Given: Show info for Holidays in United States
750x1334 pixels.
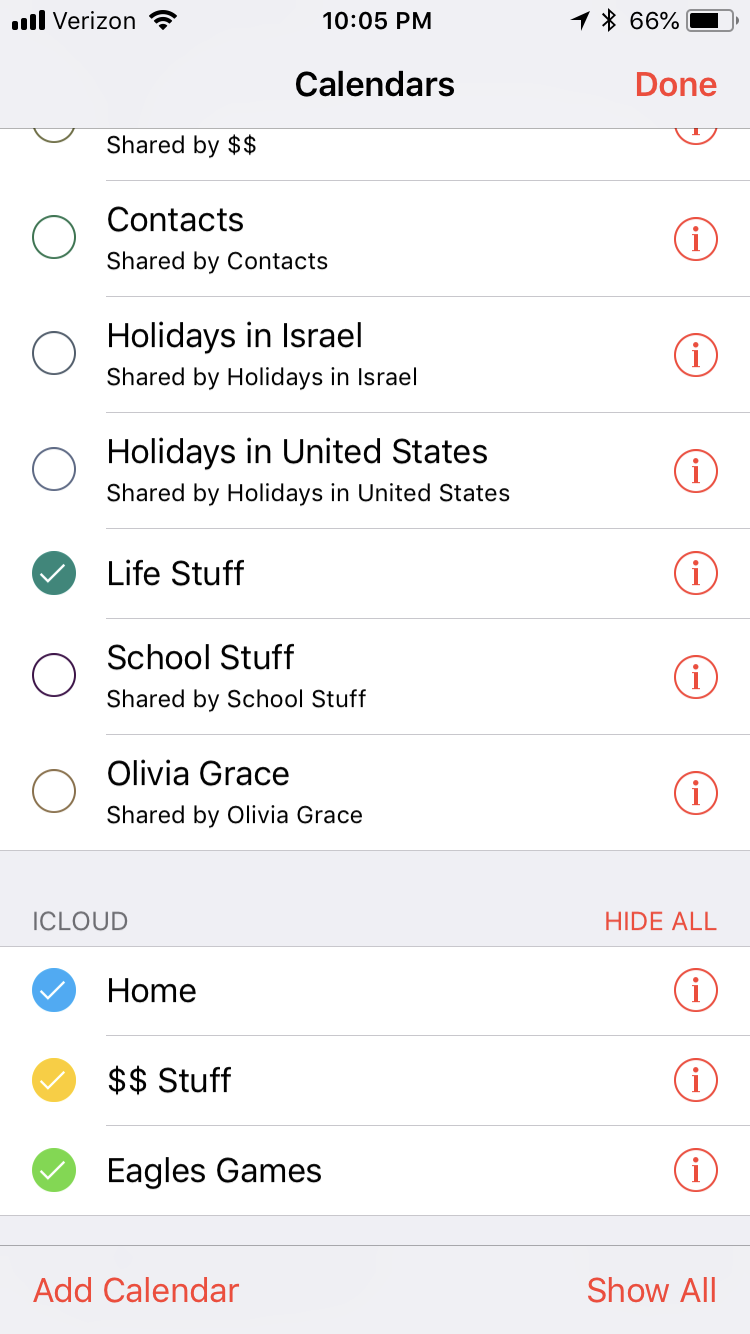Looking at the screenshot, I should [696, 471].
